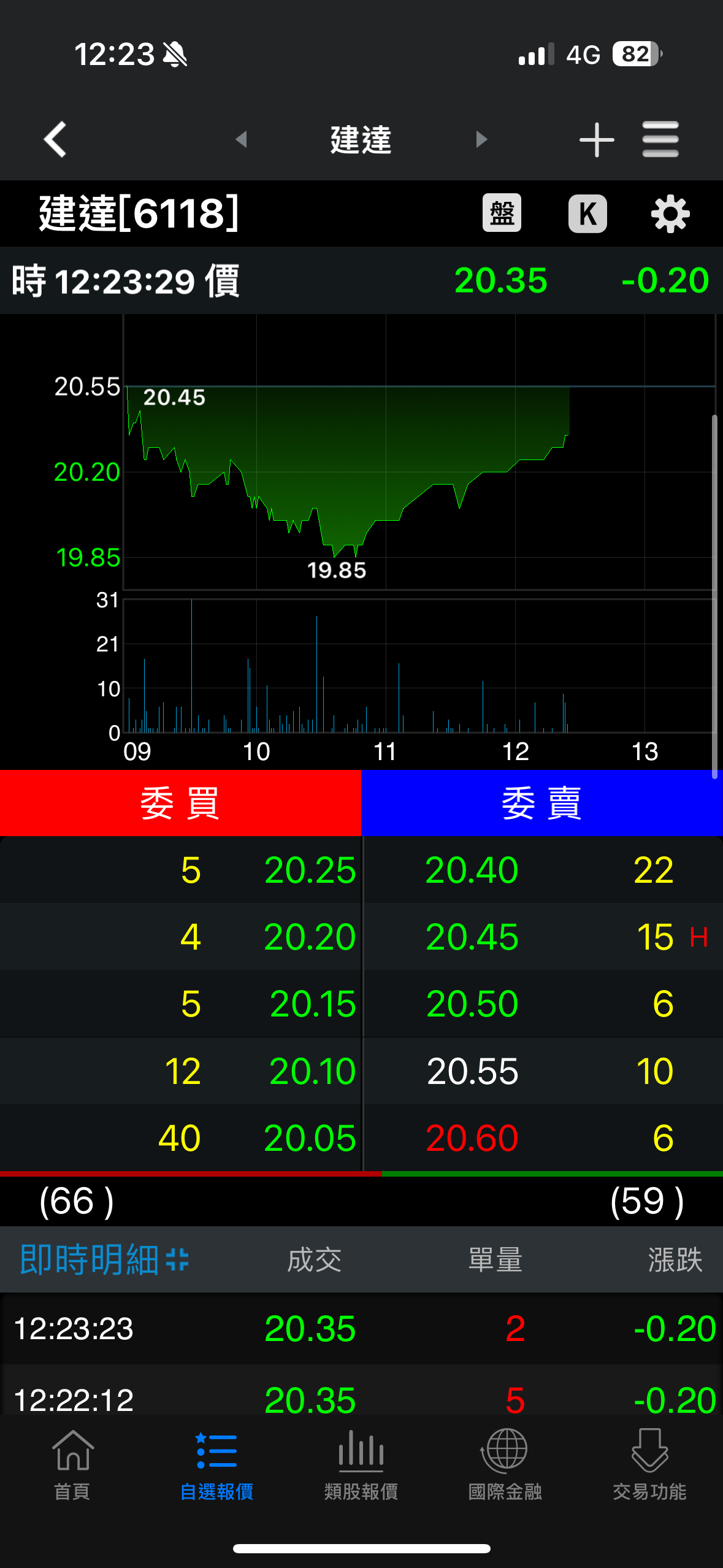Tap the 盤 view button

pos(502,213)
